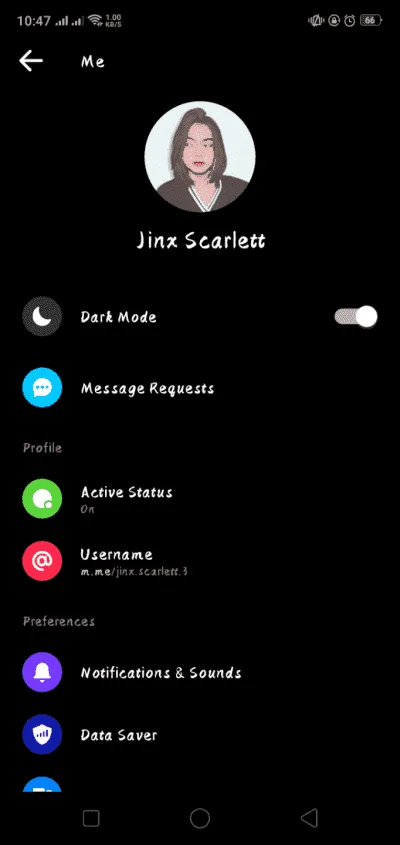400x845 pixels.
Task: Tap the system home button
Action: pyautogui.click(x=200, y=818)
